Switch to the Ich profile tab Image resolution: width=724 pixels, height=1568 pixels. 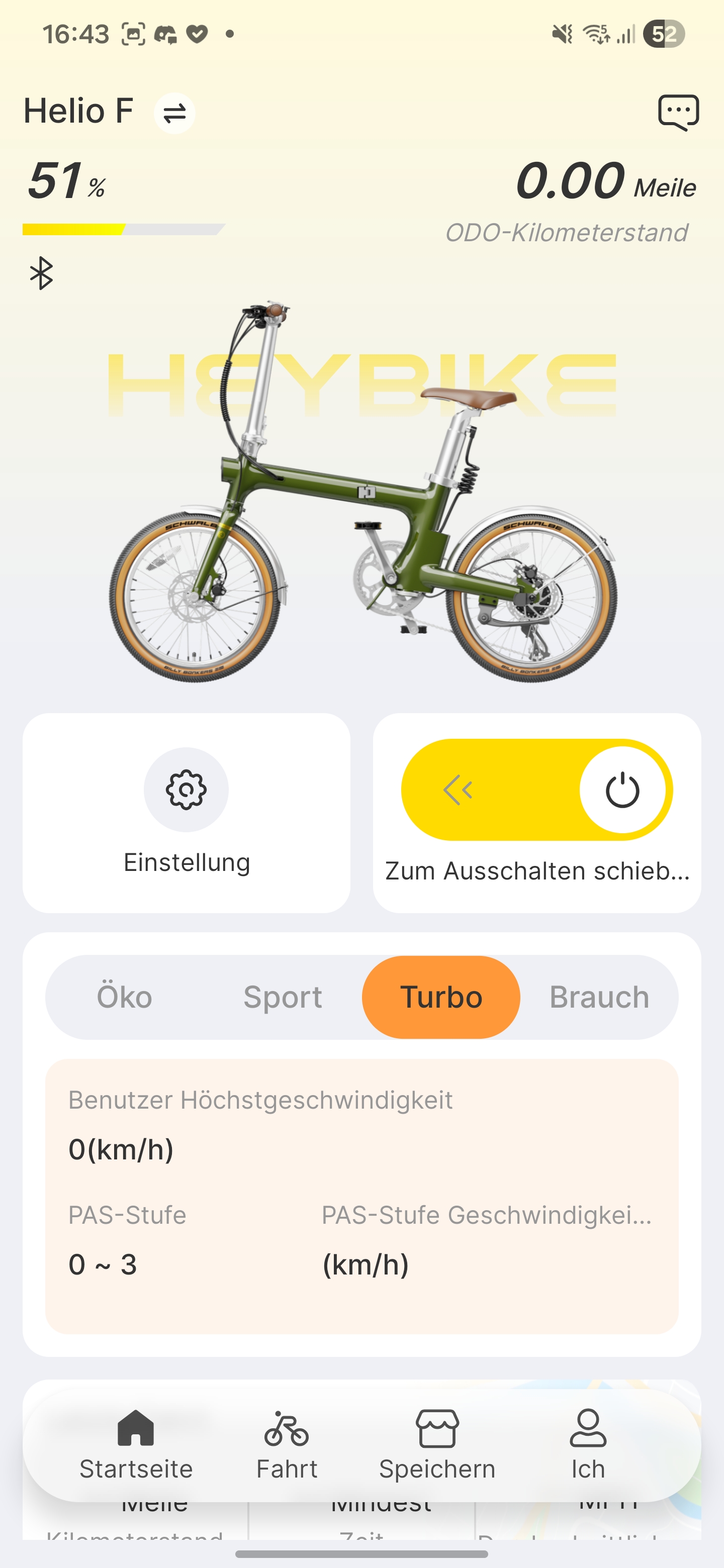588,1444
